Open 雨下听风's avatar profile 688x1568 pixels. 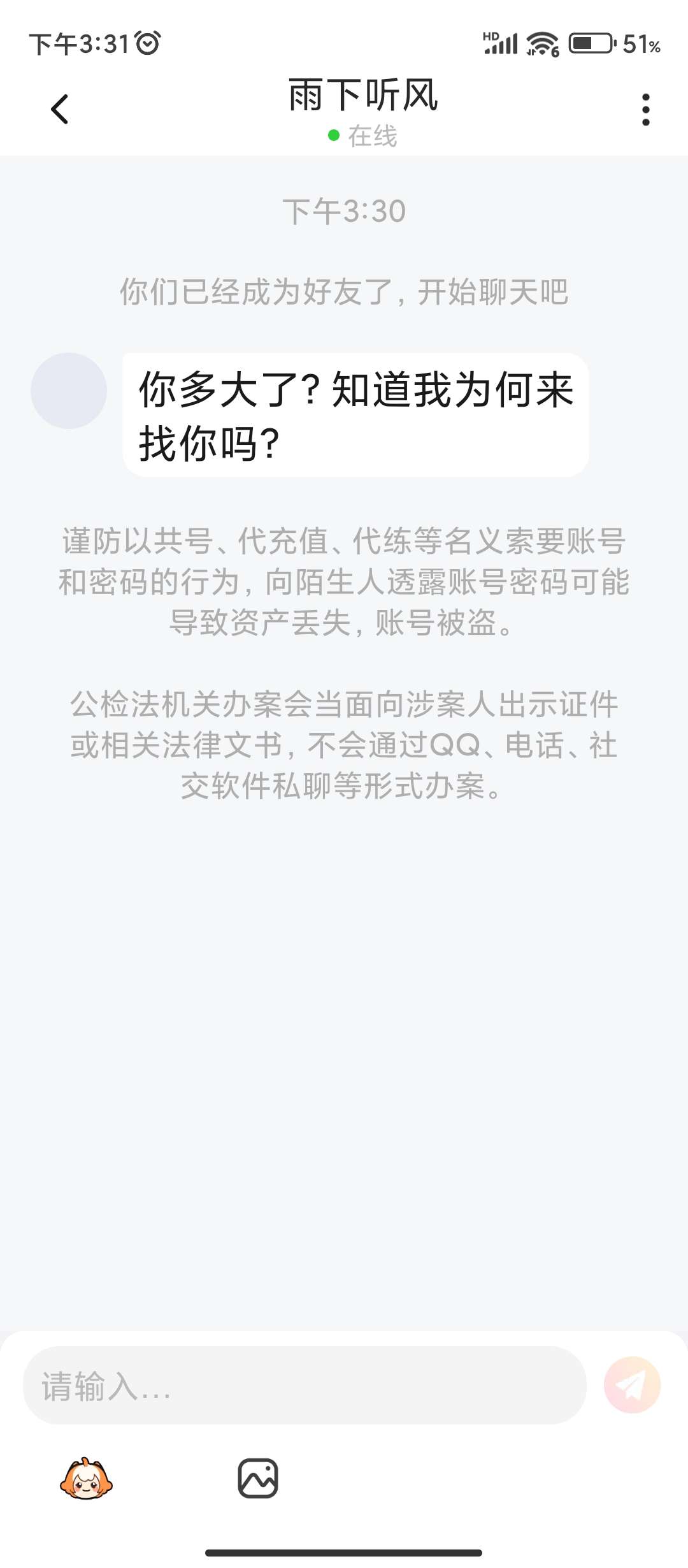[69, 391]
